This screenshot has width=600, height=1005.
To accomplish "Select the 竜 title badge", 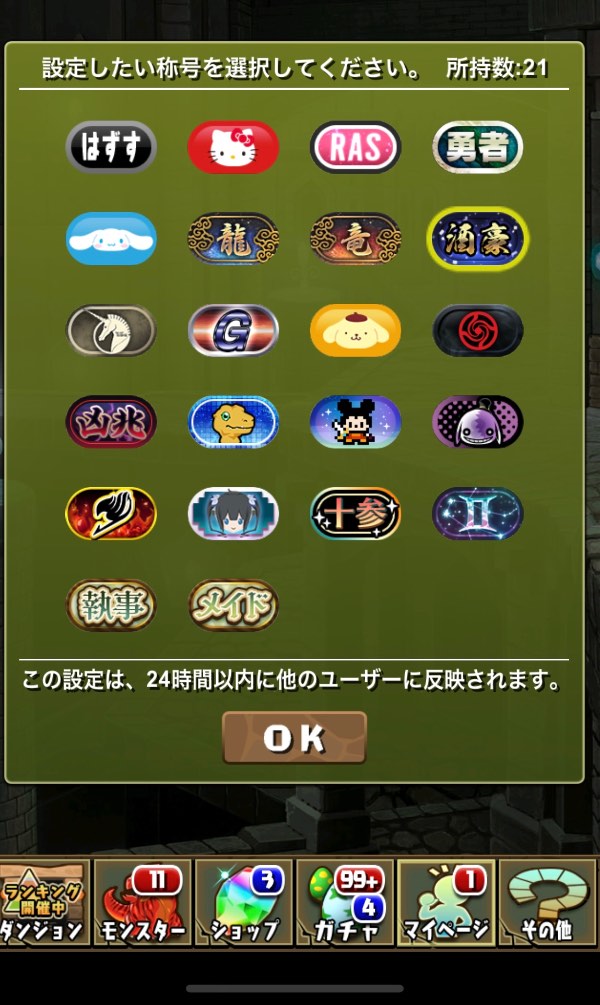I will pos(356,238).
